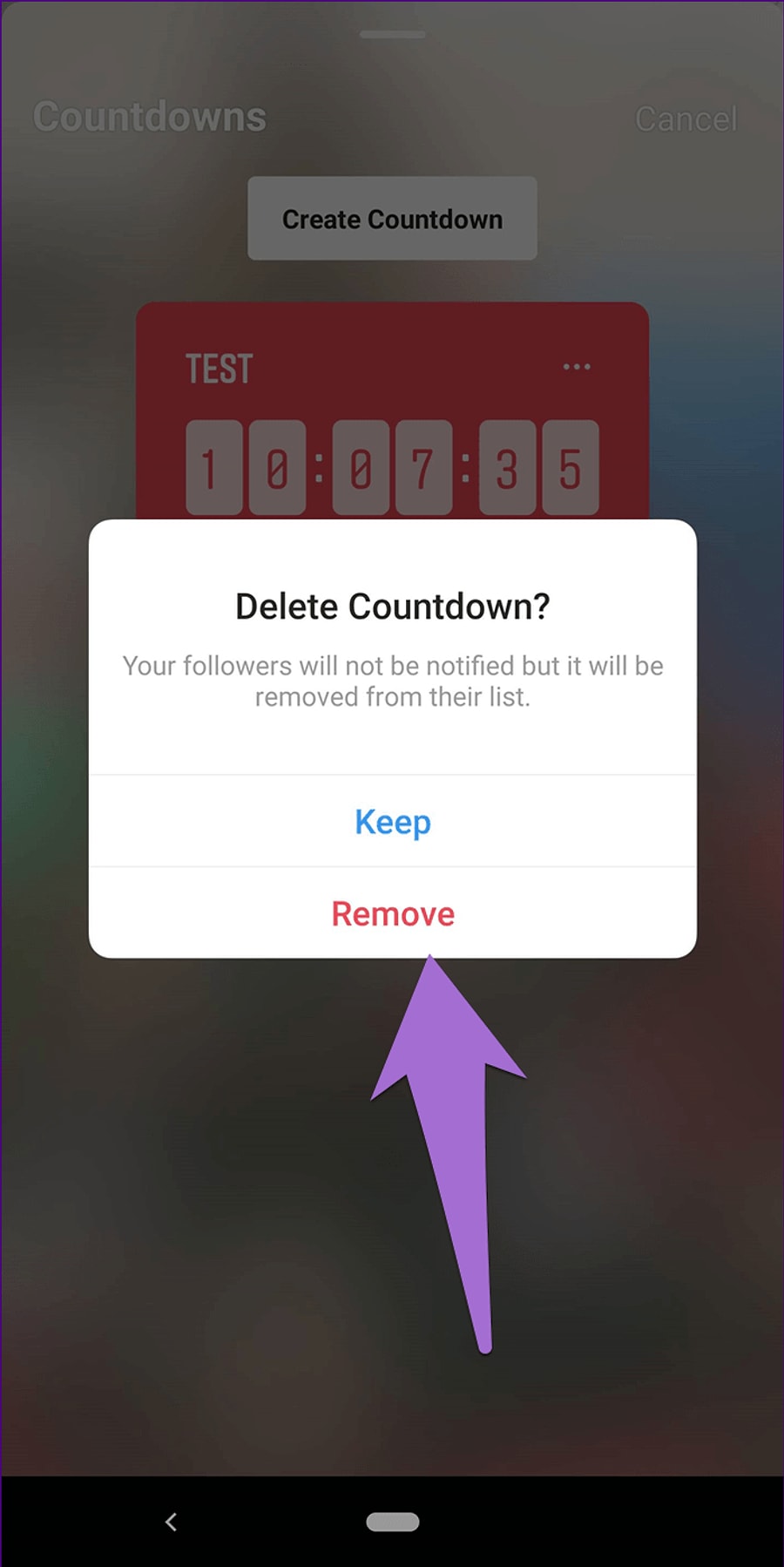This screenshot has width=784, height=1567.
Task: Go back using the system back arrow
Action: pyautogui.click(x=171, y=1522)
